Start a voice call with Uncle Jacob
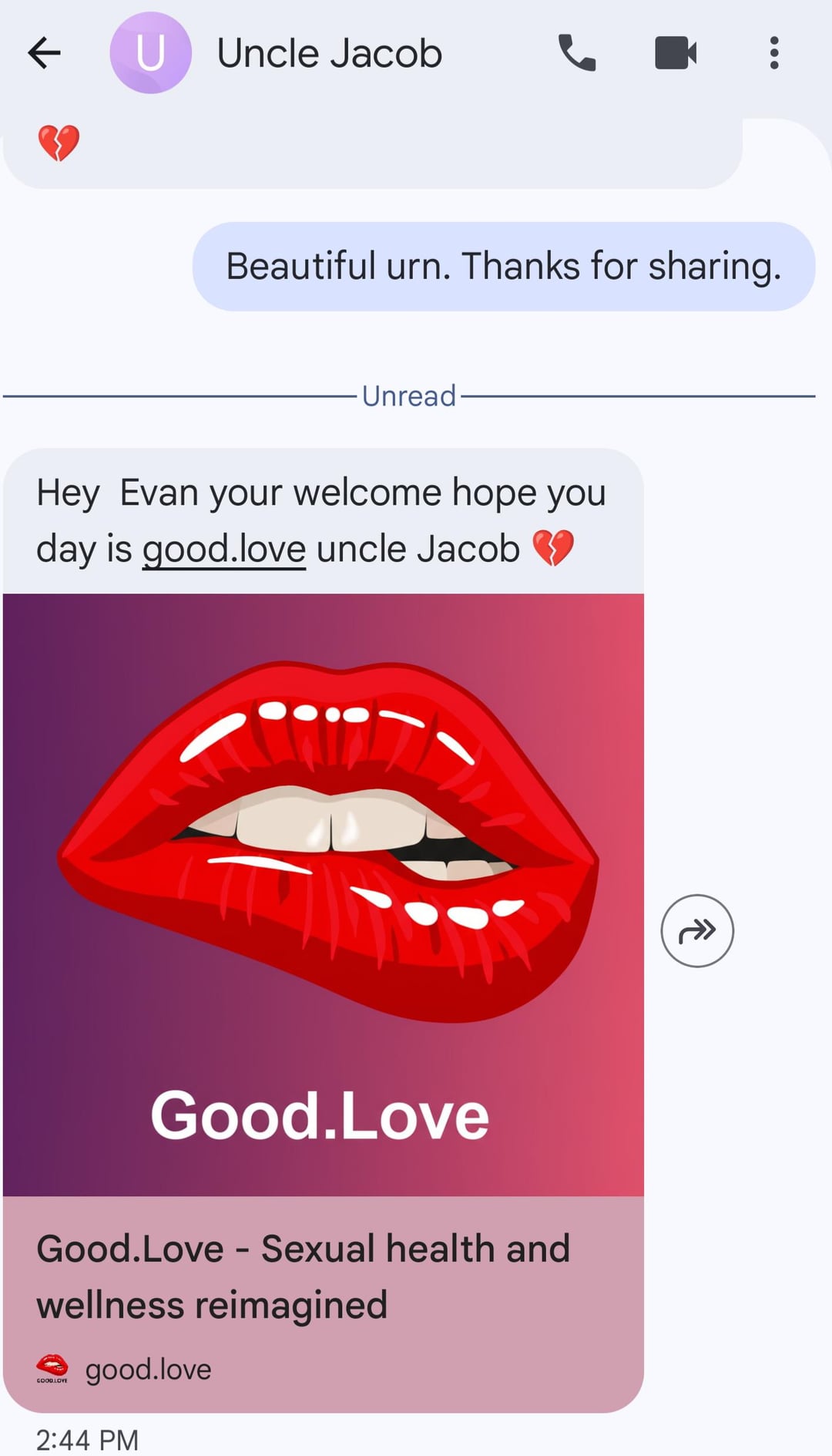 576,53
